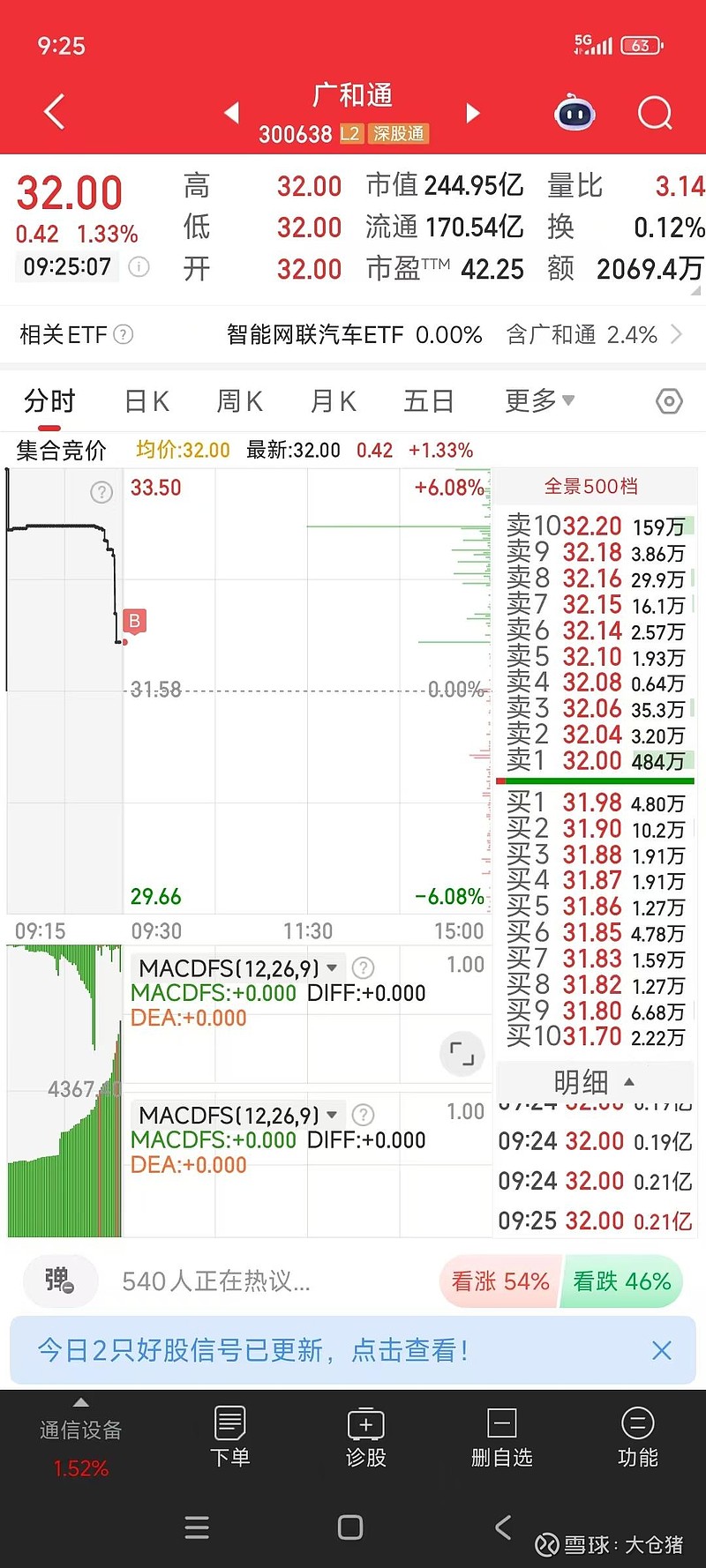
Task: Switch to the 日K tab
Action: [x=146, y=401]
